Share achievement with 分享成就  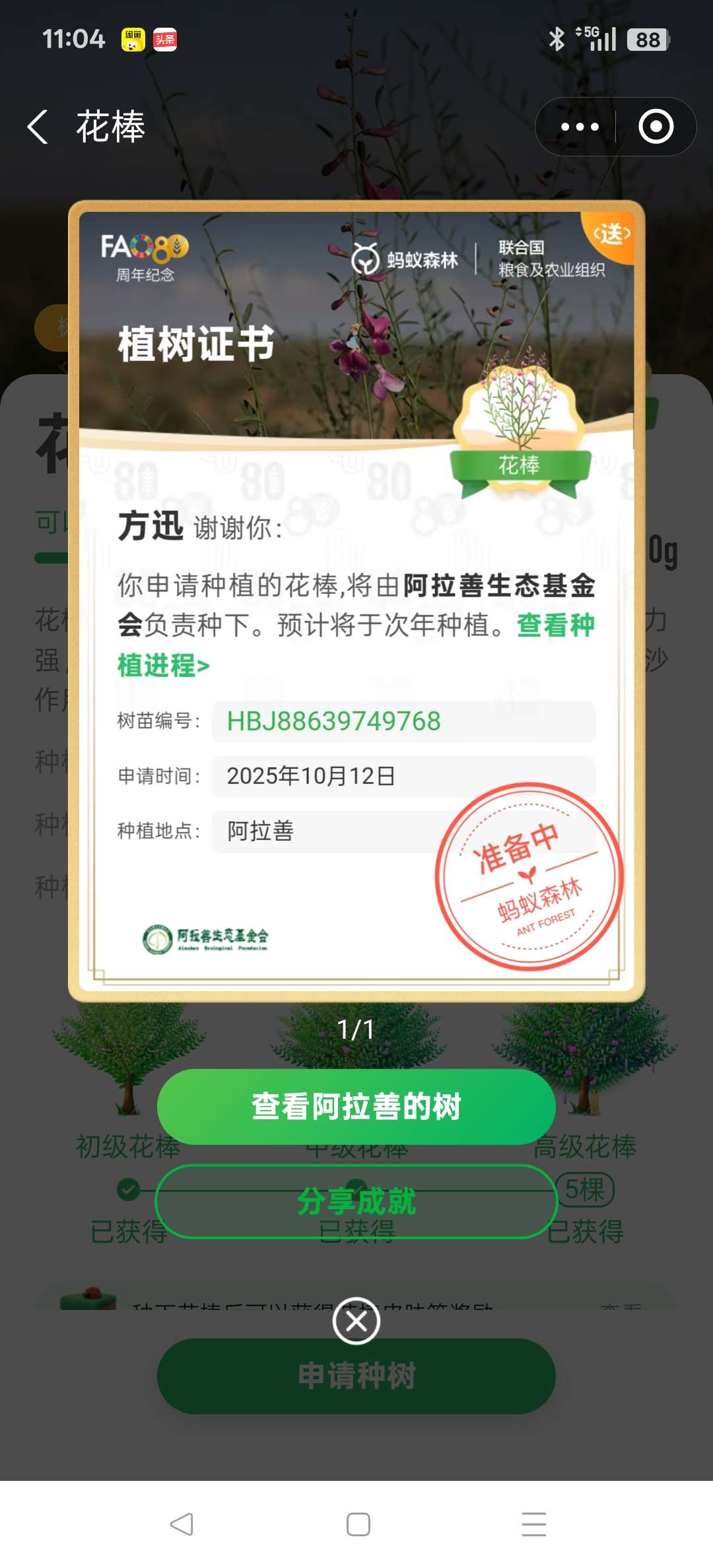[x=356, y=1201]
